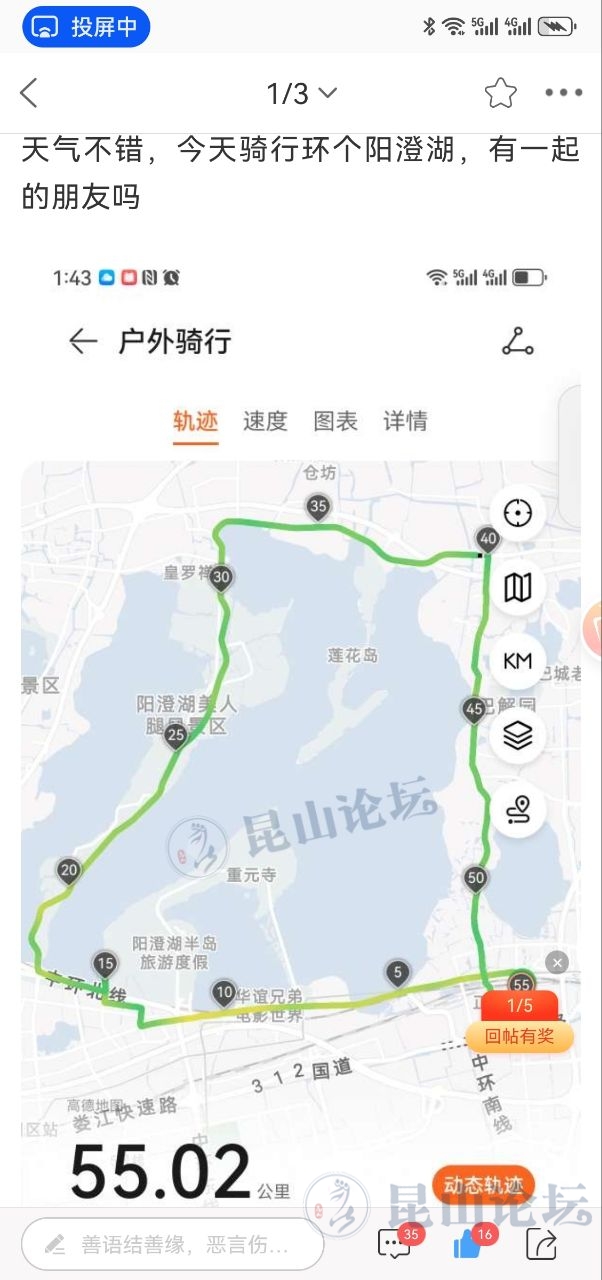Screen dimensions: 602x1280
Task: Tap the 回帖有奖 reward button
Action: coord(519,1036)
